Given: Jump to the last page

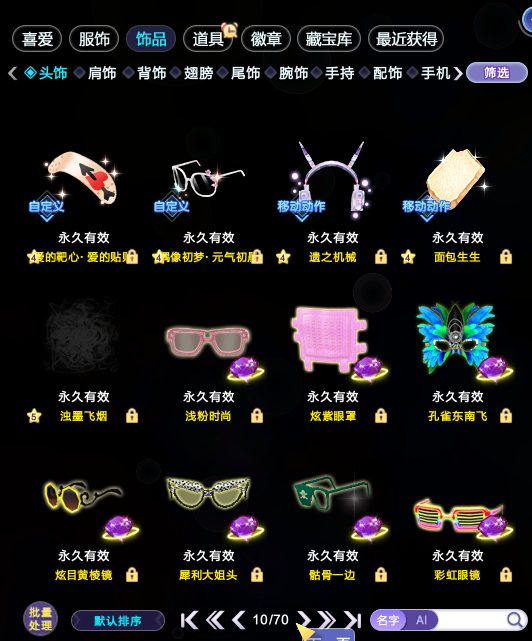Looking at the screenshot, I should (353, 620).
